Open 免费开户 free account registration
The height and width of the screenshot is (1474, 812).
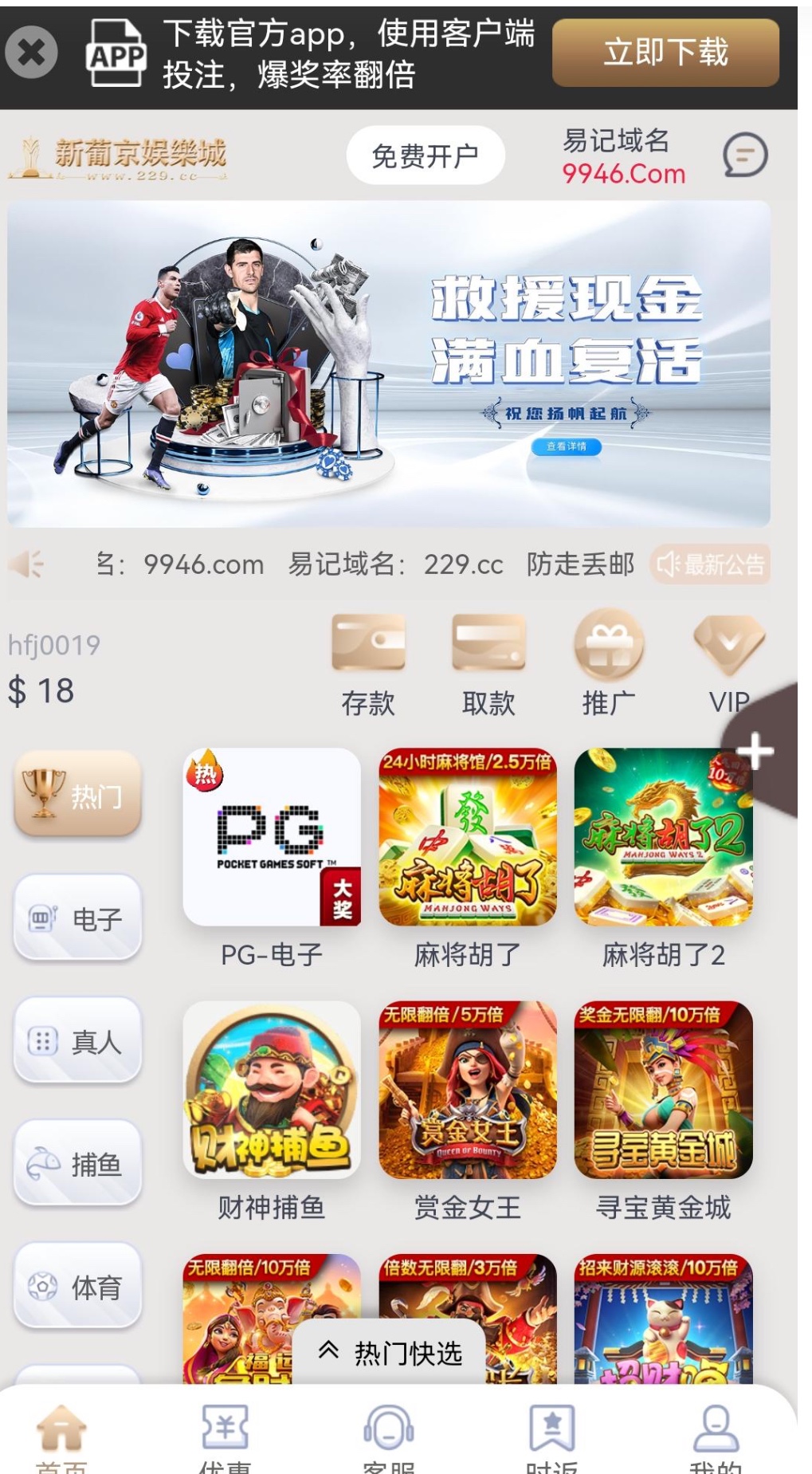pyautogui.click(x=425, y=155)
